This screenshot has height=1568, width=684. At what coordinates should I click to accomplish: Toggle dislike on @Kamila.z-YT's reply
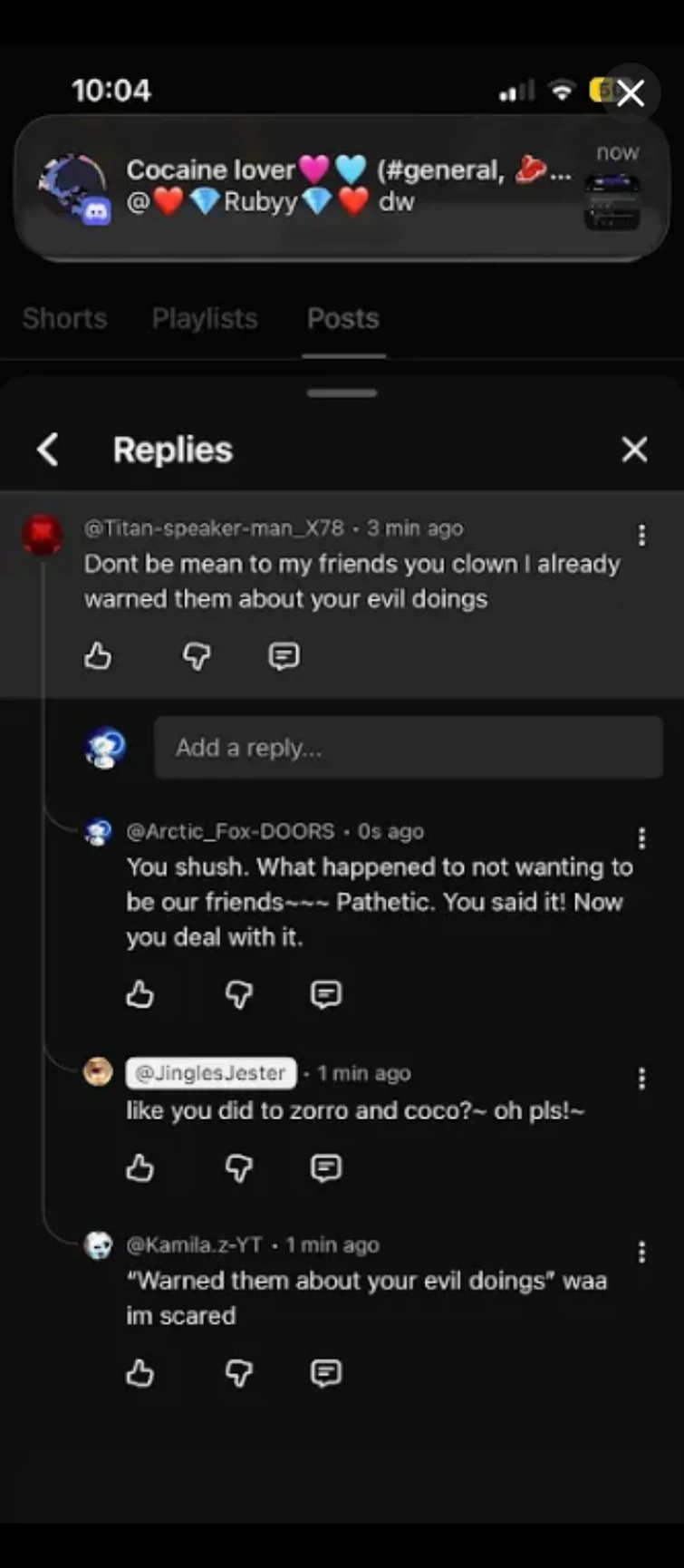(x=237, y=1373)
